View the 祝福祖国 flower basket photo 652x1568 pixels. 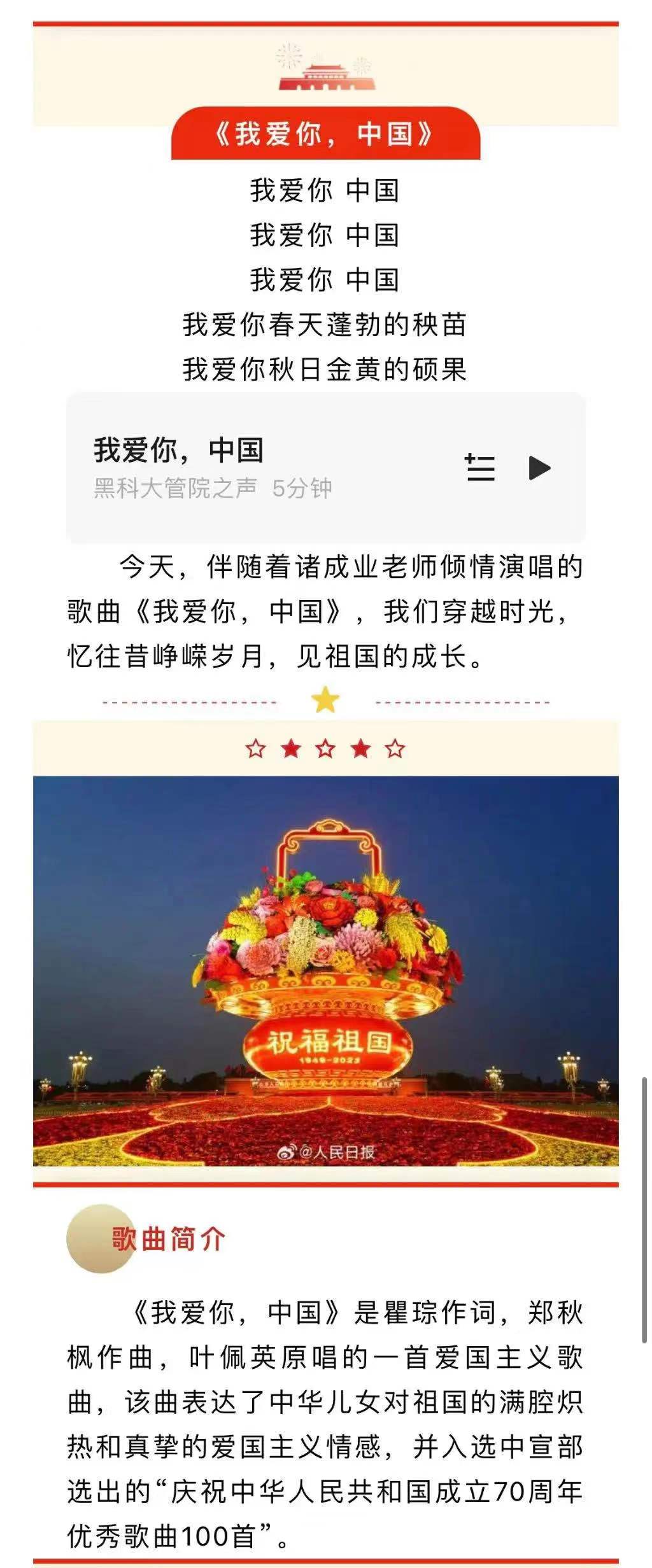[326, 972]
